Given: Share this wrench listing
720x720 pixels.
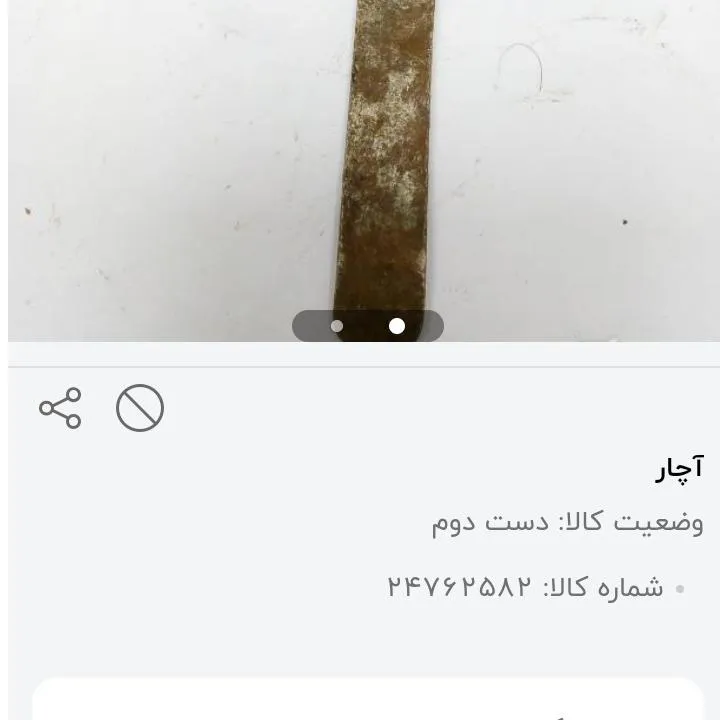Looking at the screenshot, I should (x=60, y=408).
